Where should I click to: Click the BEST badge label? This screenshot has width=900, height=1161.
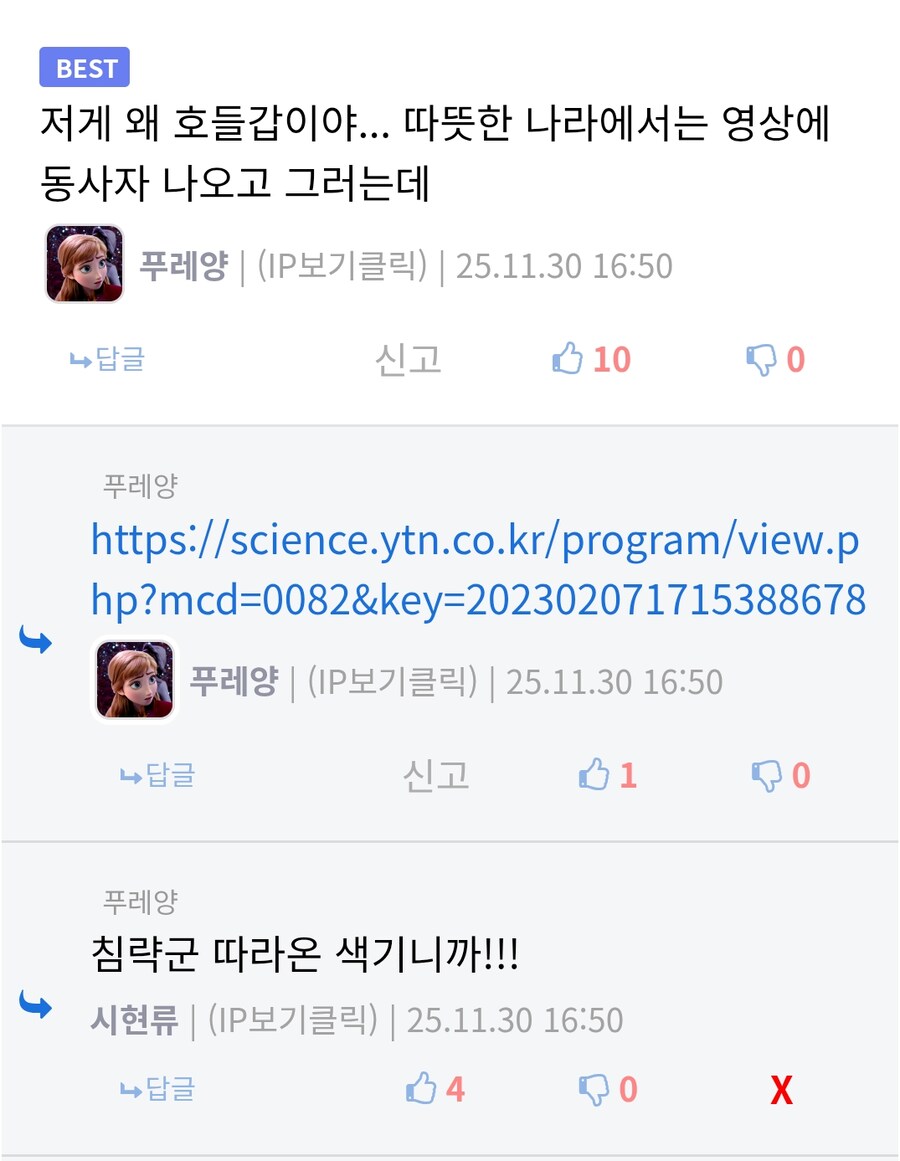(x=85, y=67)
